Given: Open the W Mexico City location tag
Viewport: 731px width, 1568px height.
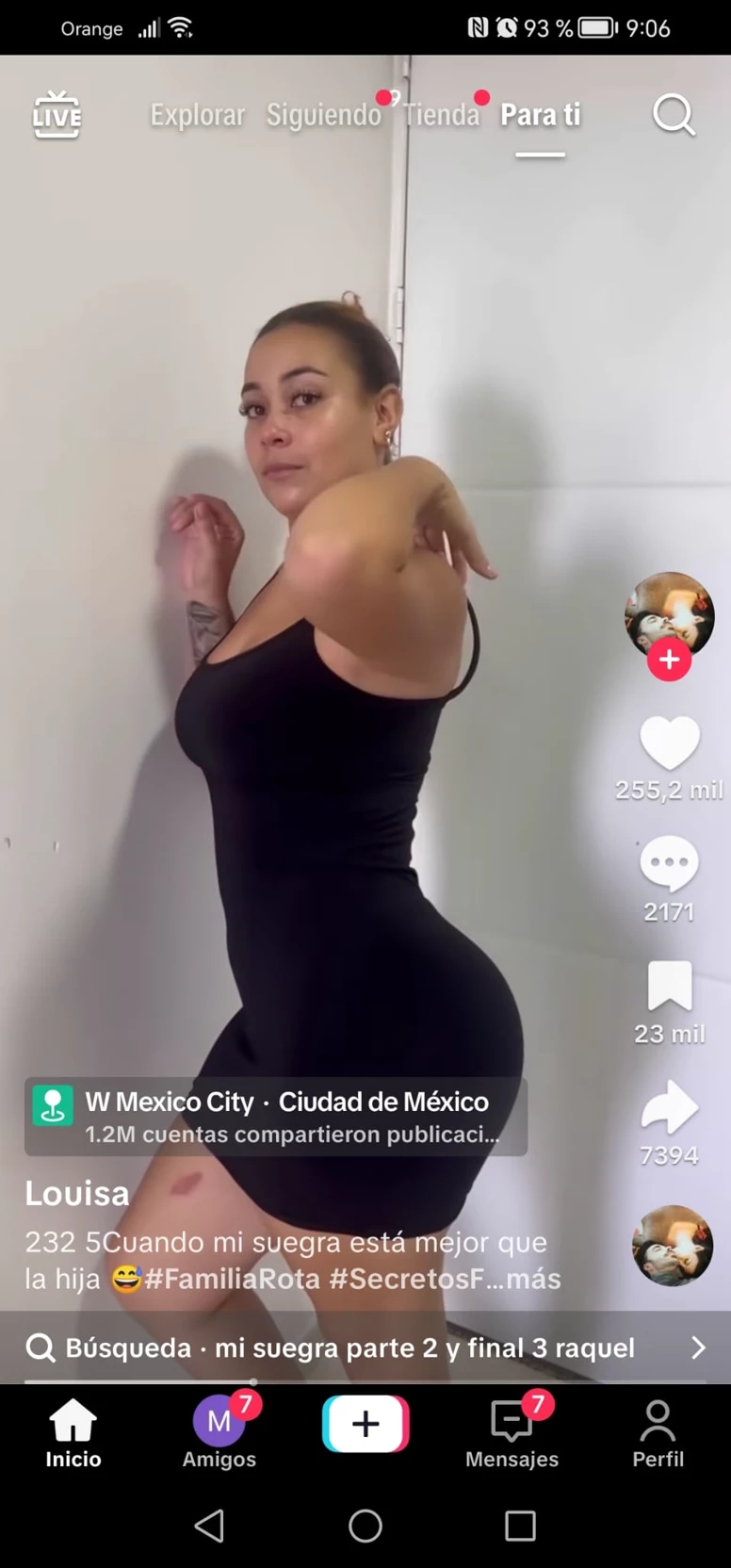Looking at the screenshot, I should (275, 1117).
